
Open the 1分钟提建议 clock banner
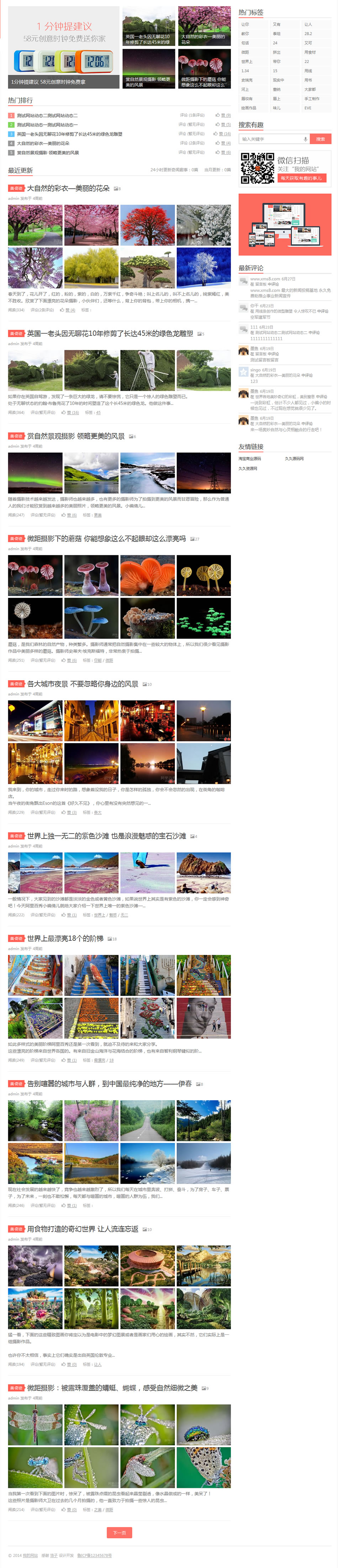pos(64,47)
